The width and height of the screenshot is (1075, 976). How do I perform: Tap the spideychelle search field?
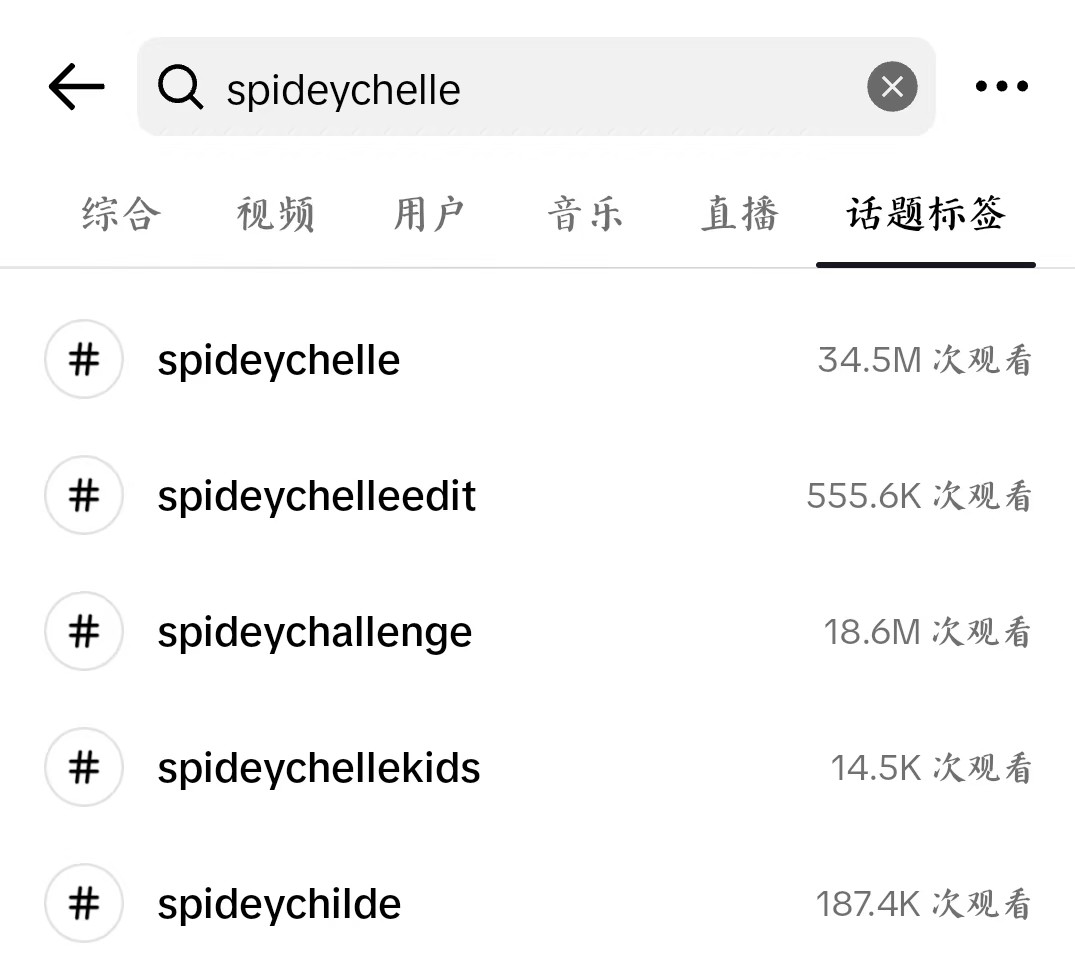536,86
